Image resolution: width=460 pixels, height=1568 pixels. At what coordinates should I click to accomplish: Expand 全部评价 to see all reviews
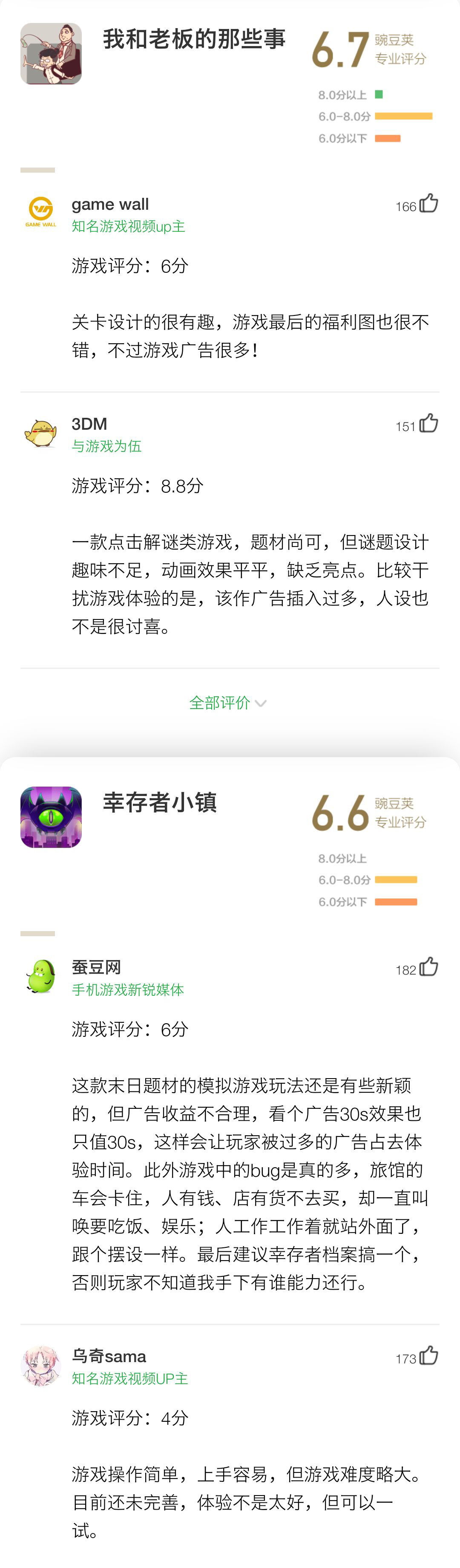tap(227, 703)
